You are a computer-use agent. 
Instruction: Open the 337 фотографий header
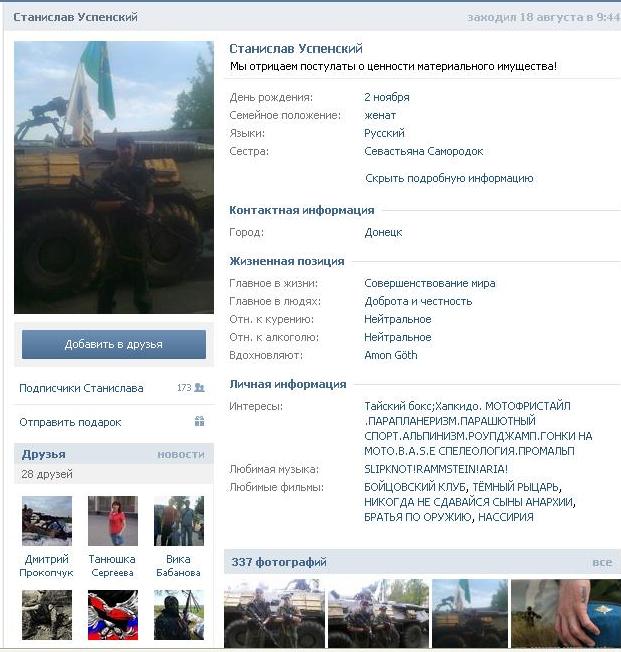279,562
